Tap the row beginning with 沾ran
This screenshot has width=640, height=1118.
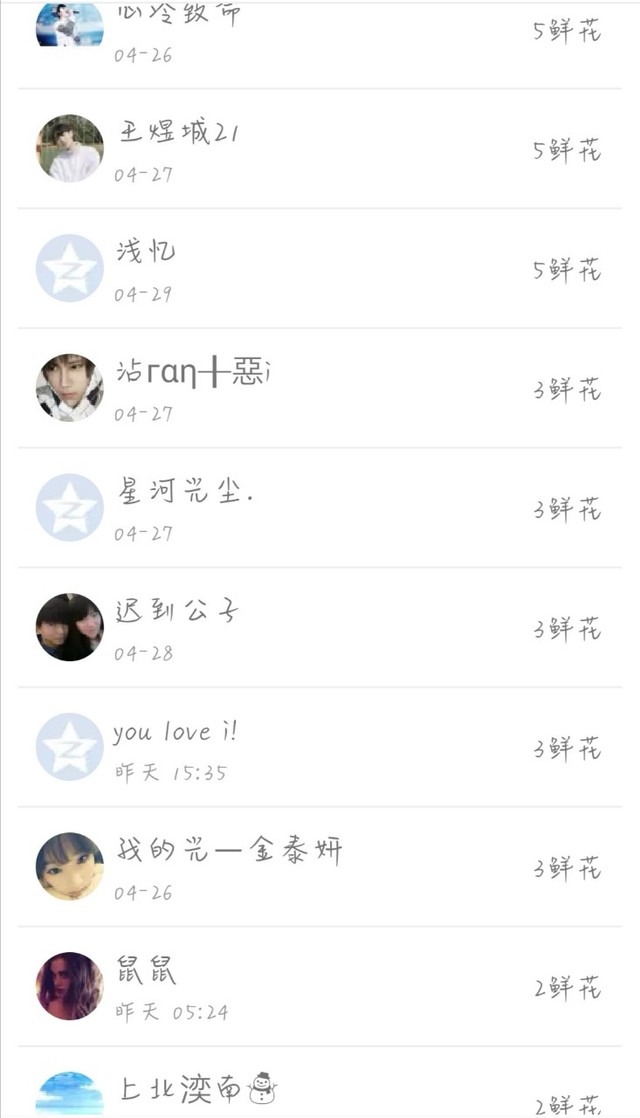(320, 389)
